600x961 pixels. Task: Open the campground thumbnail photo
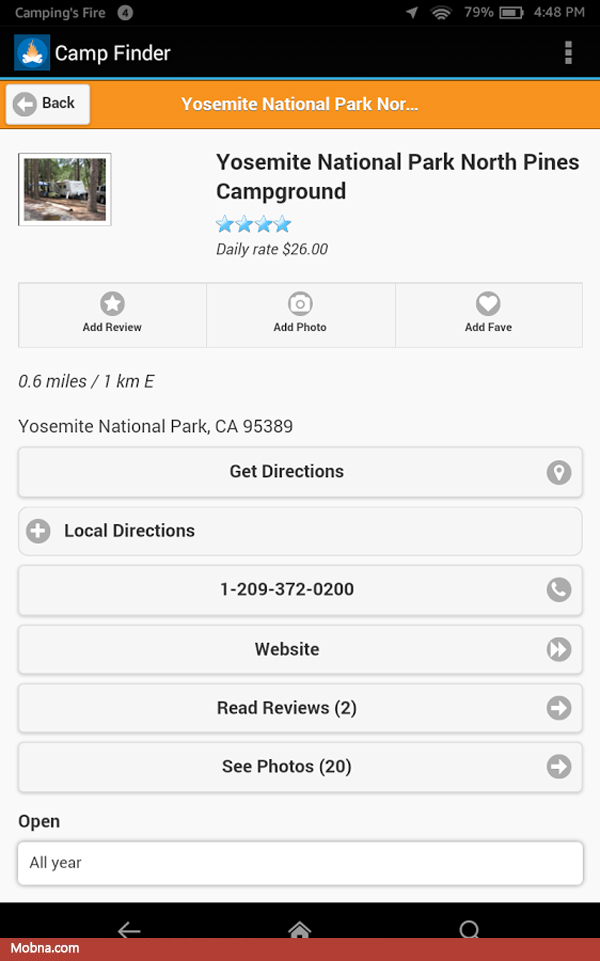tap(65, 189)
